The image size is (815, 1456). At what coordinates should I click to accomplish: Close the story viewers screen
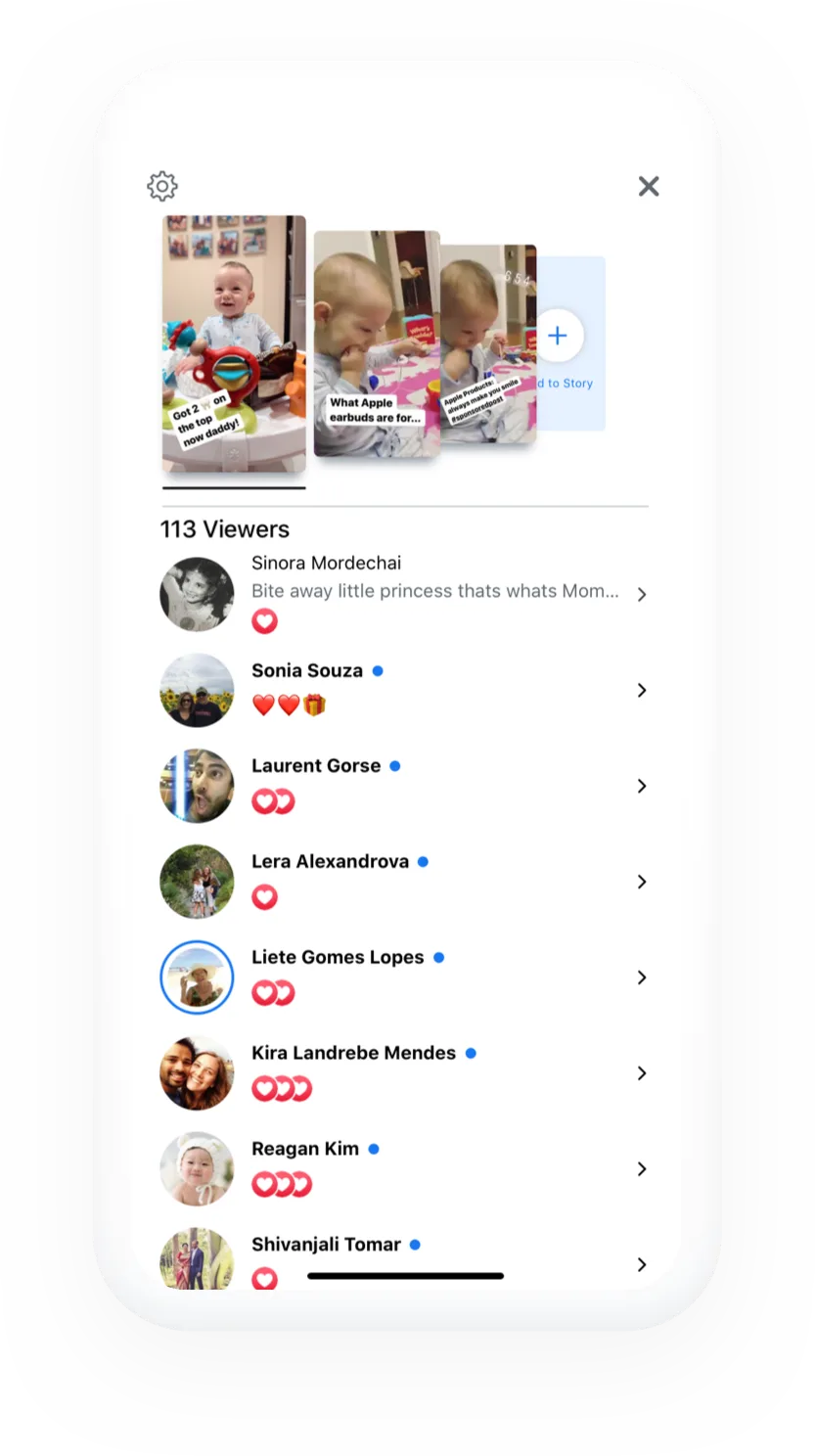[649, 186]
